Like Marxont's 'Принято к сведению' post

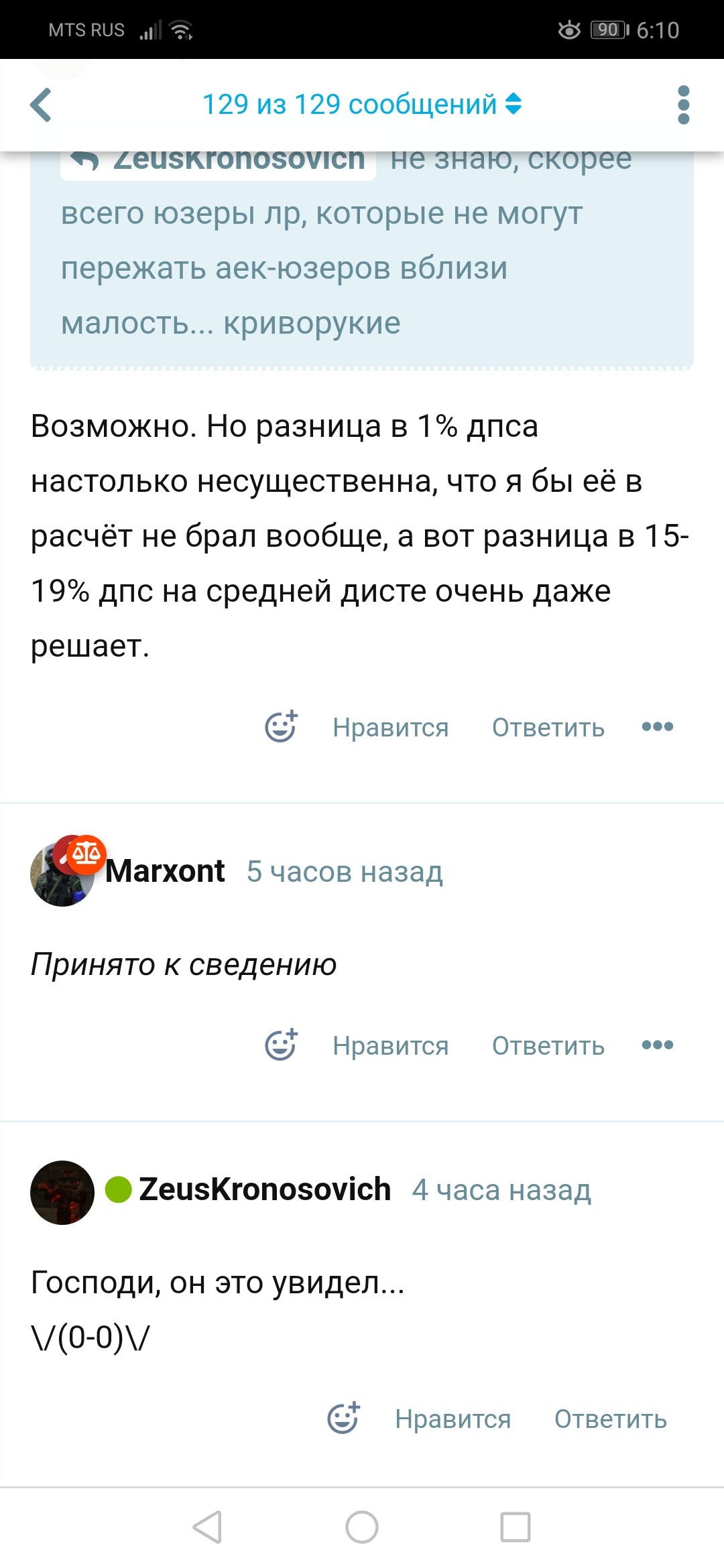[390, 1046]
